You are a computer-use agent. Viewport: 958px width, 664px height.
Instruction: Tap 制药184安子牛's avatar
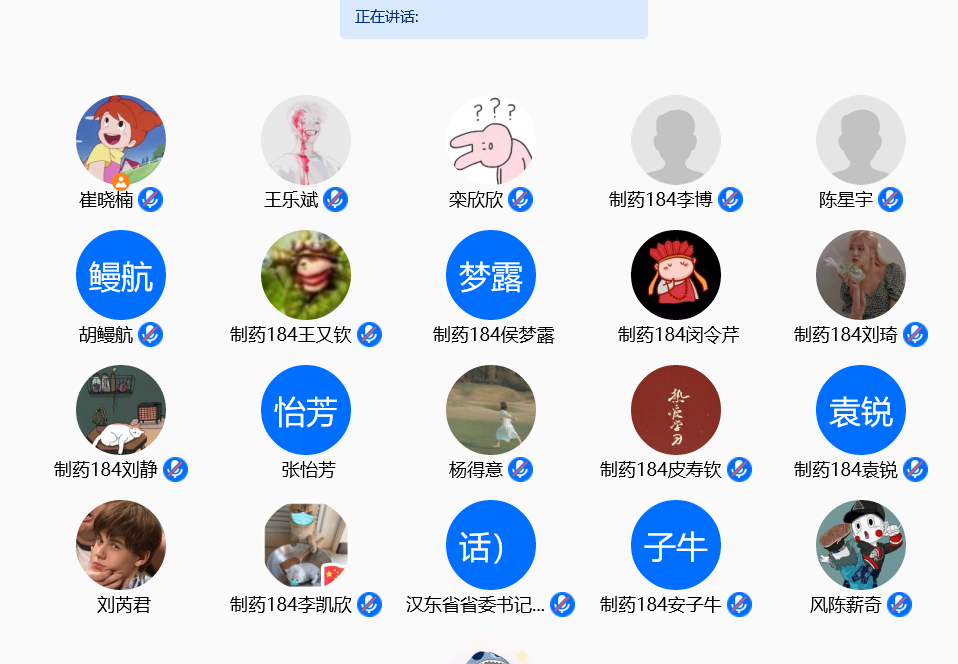click(676, 545)
